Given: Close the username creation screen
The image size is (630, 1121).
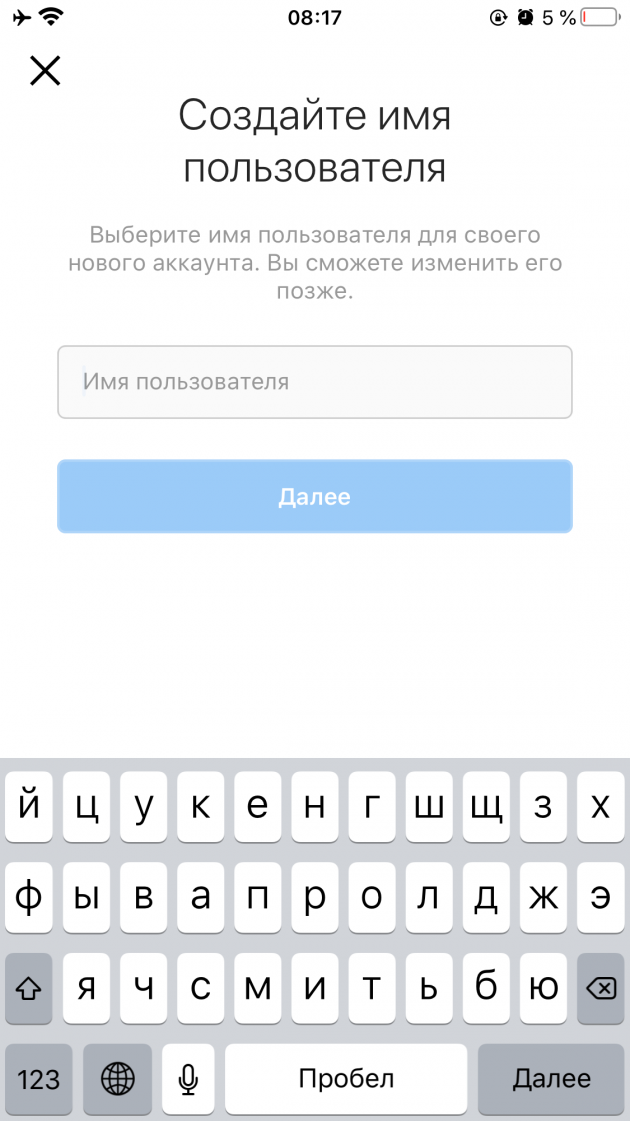Looking at the screenshot, I should [45, 71].
